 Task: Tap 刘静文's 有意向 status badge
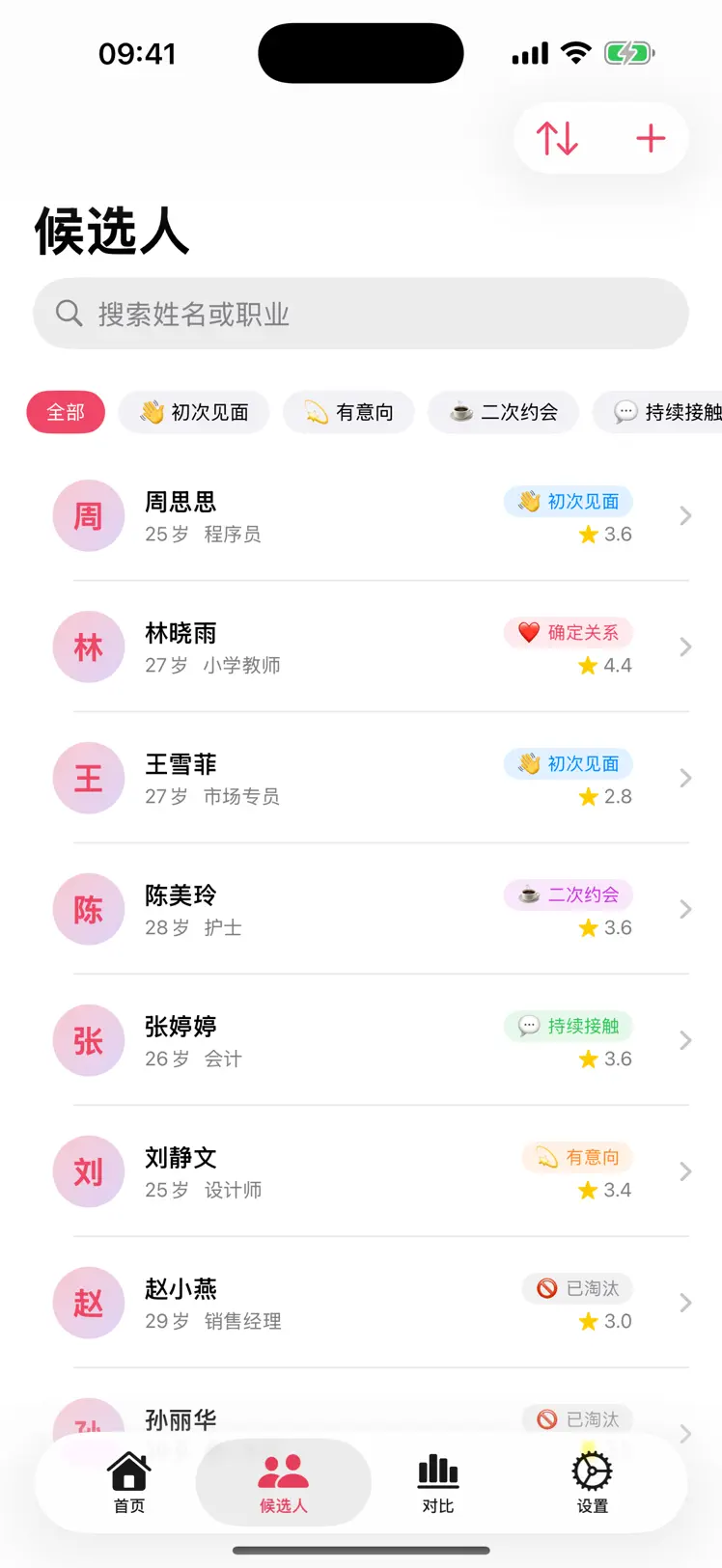[576, 1157]
